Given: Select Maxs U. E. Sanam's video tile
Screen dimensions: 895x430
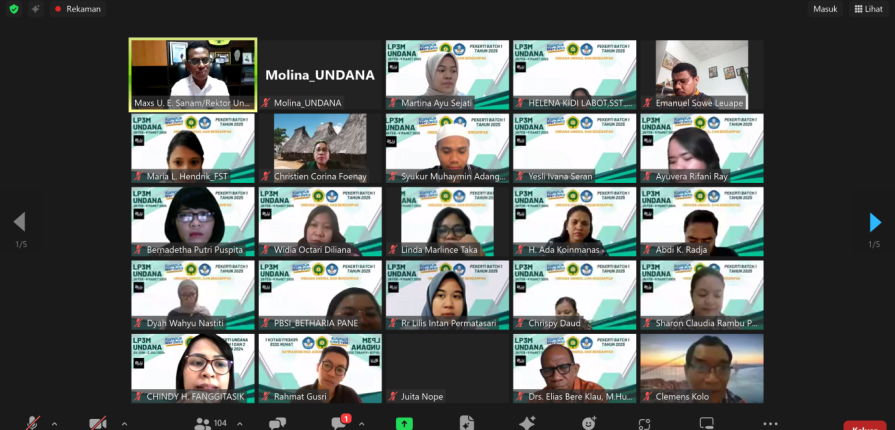Looking at the screenshot, I should point(193,74).
